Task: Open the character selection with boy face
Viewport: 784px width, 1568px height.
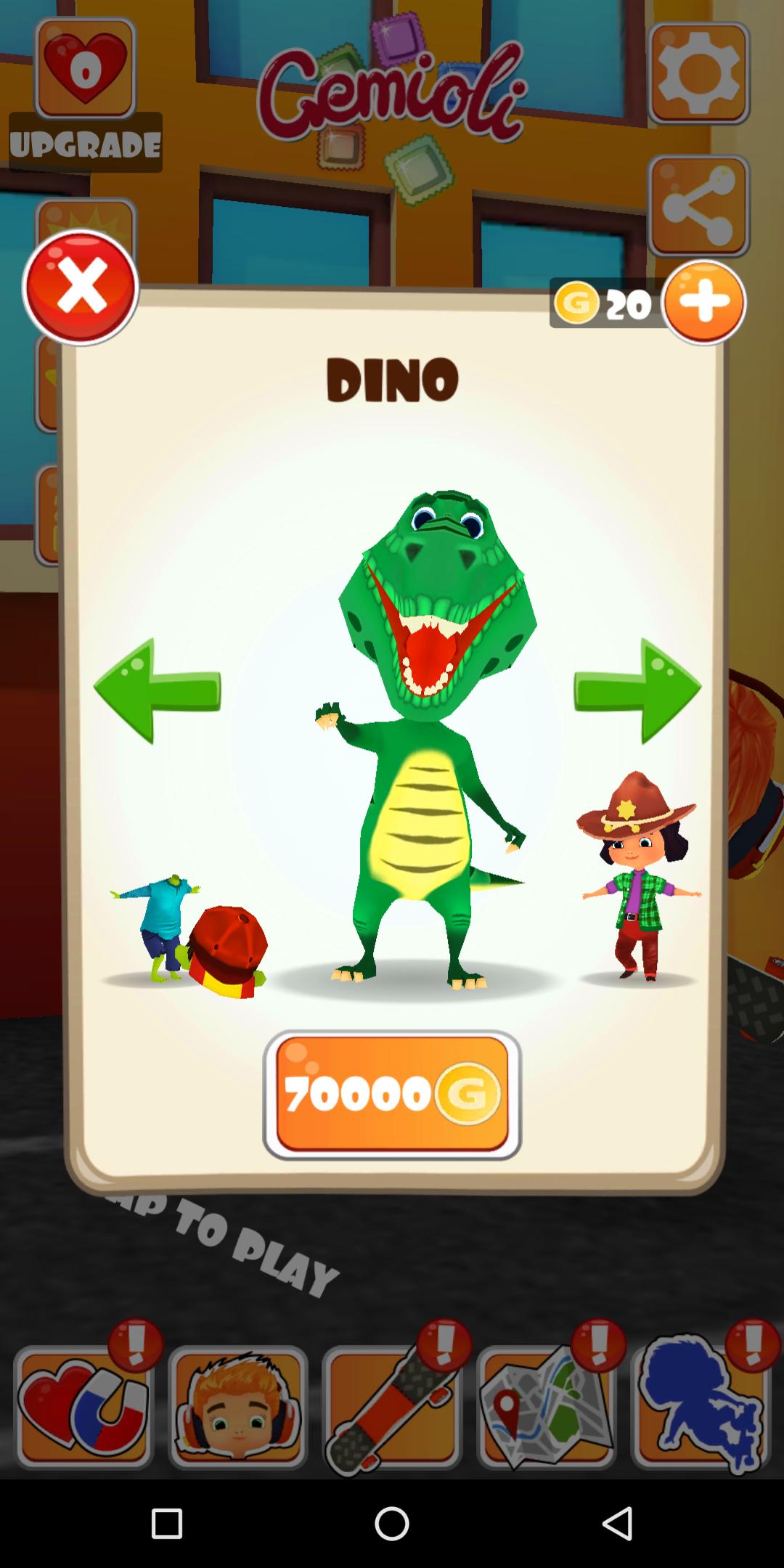Action: pos(238,1406)
